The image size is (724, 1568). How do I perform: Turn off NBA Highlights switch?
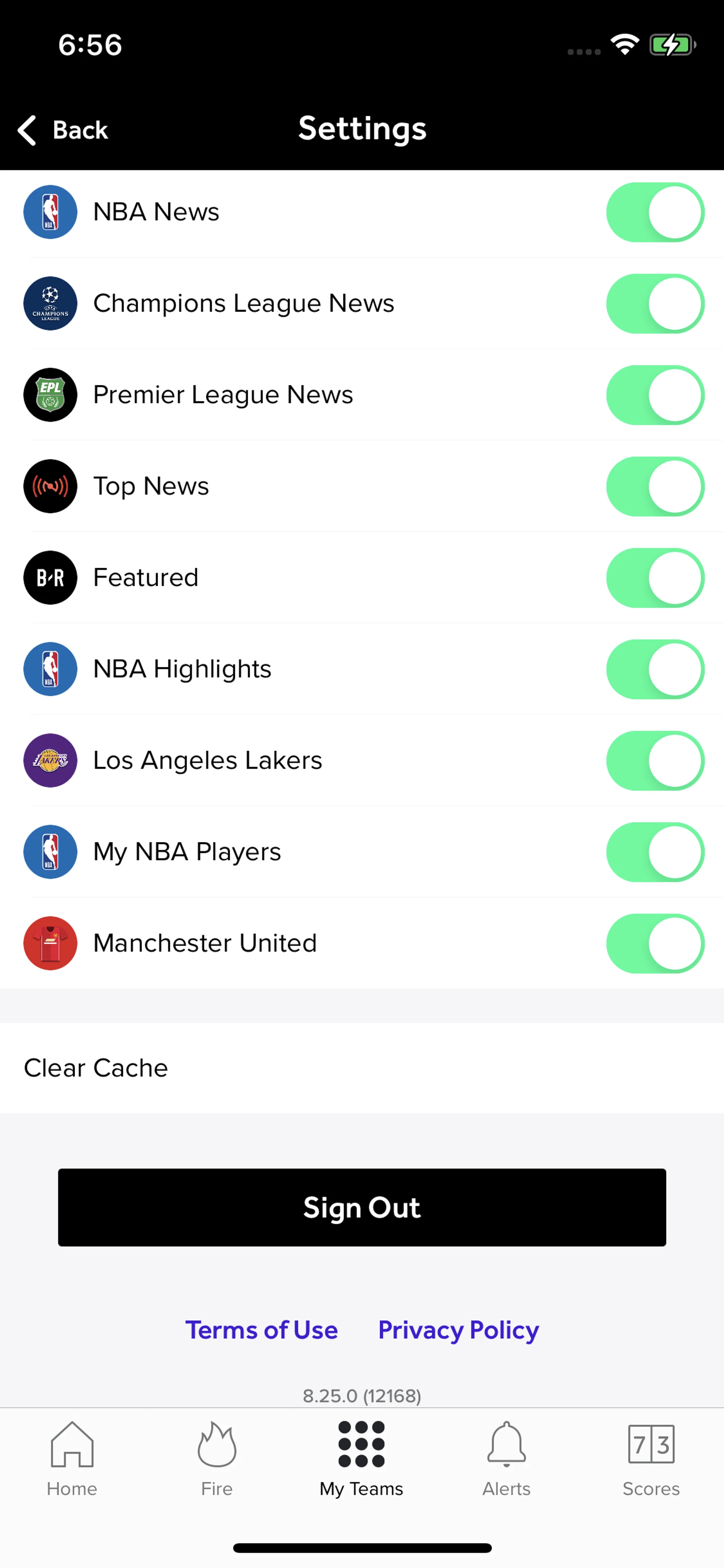[655, 669]
